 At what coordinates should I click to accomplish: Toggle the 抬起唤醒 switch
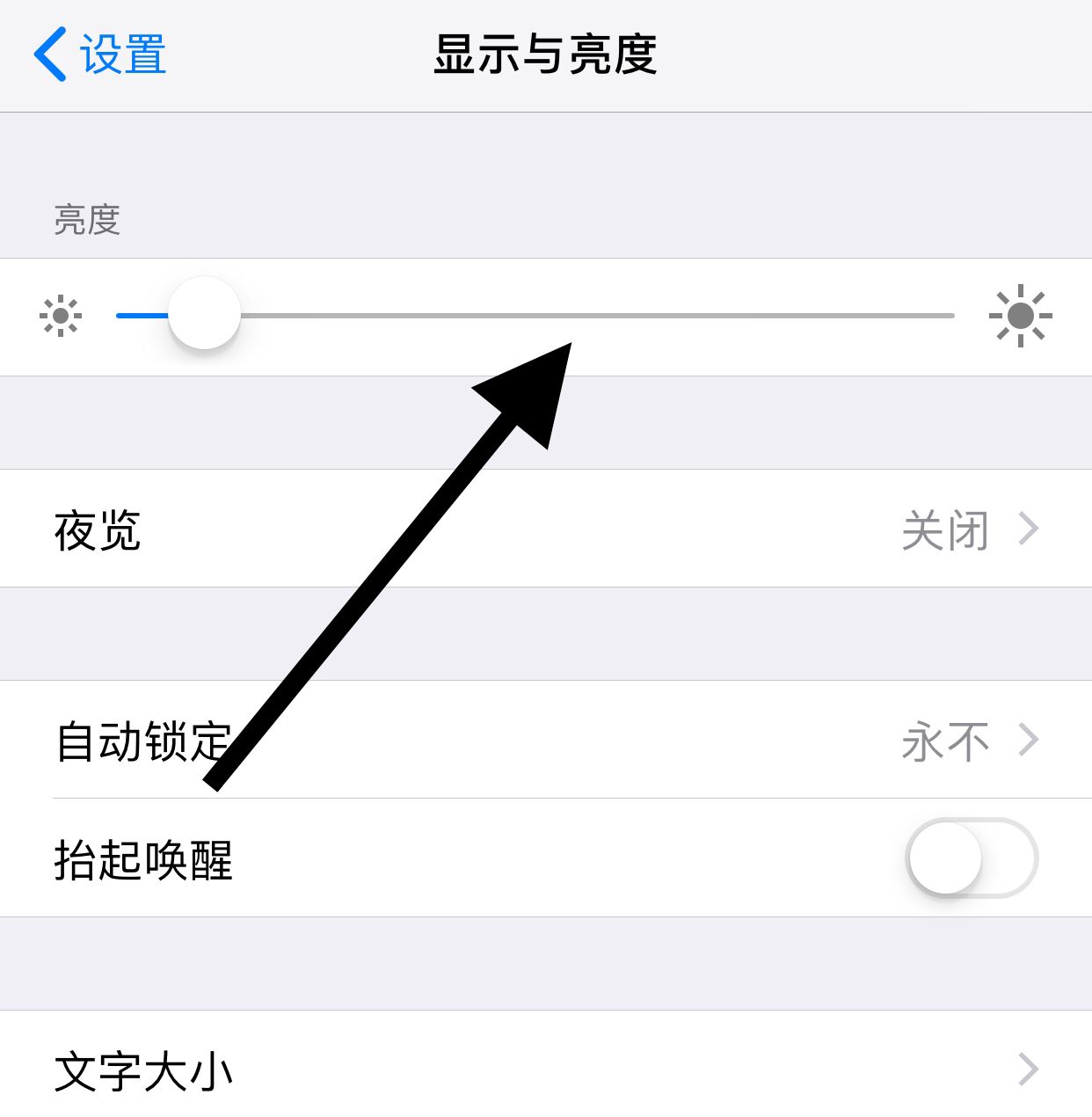coord(971,858)
